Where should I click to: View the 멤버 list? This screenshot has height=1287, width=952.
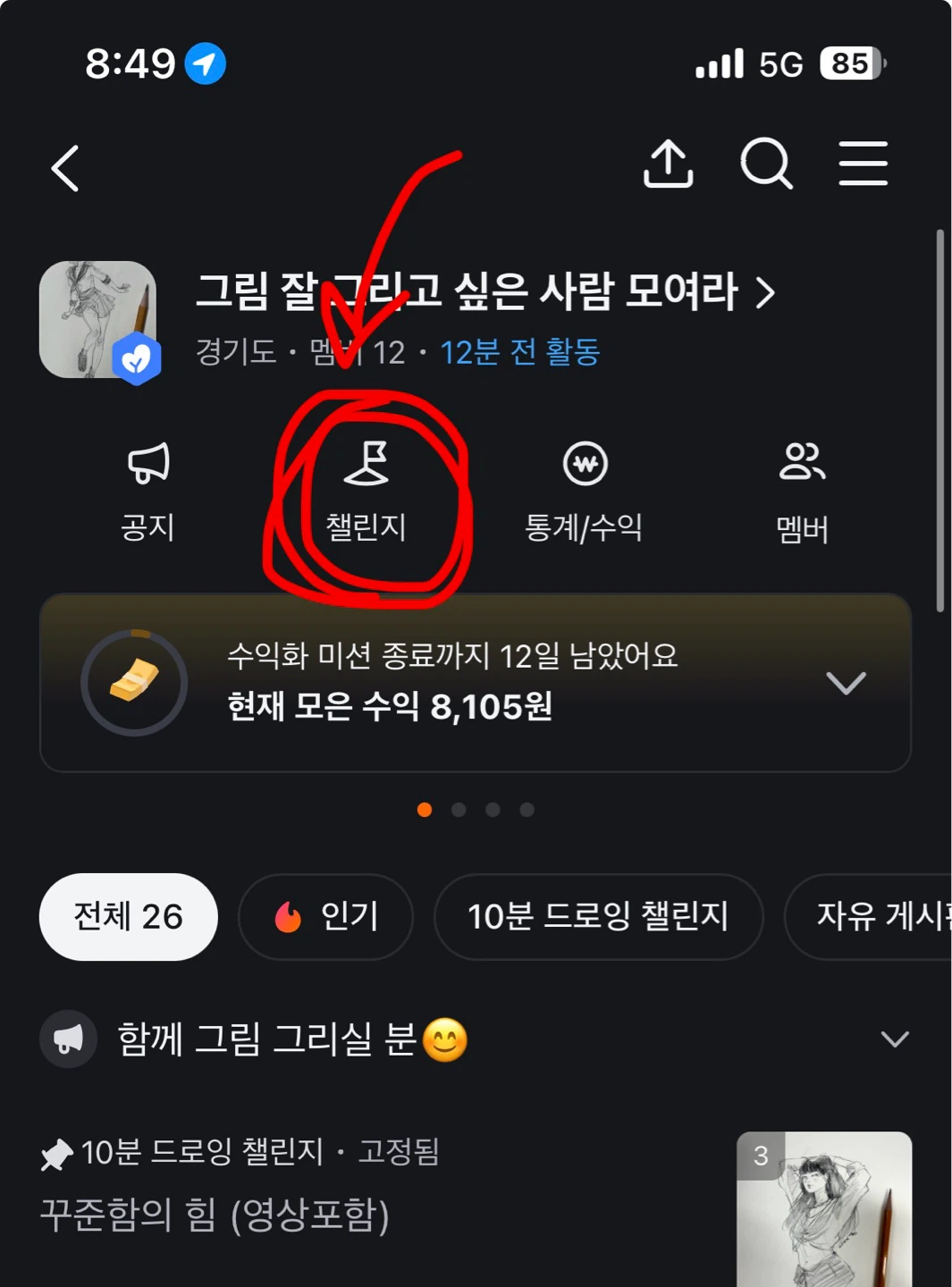click(x=802, y=492)
